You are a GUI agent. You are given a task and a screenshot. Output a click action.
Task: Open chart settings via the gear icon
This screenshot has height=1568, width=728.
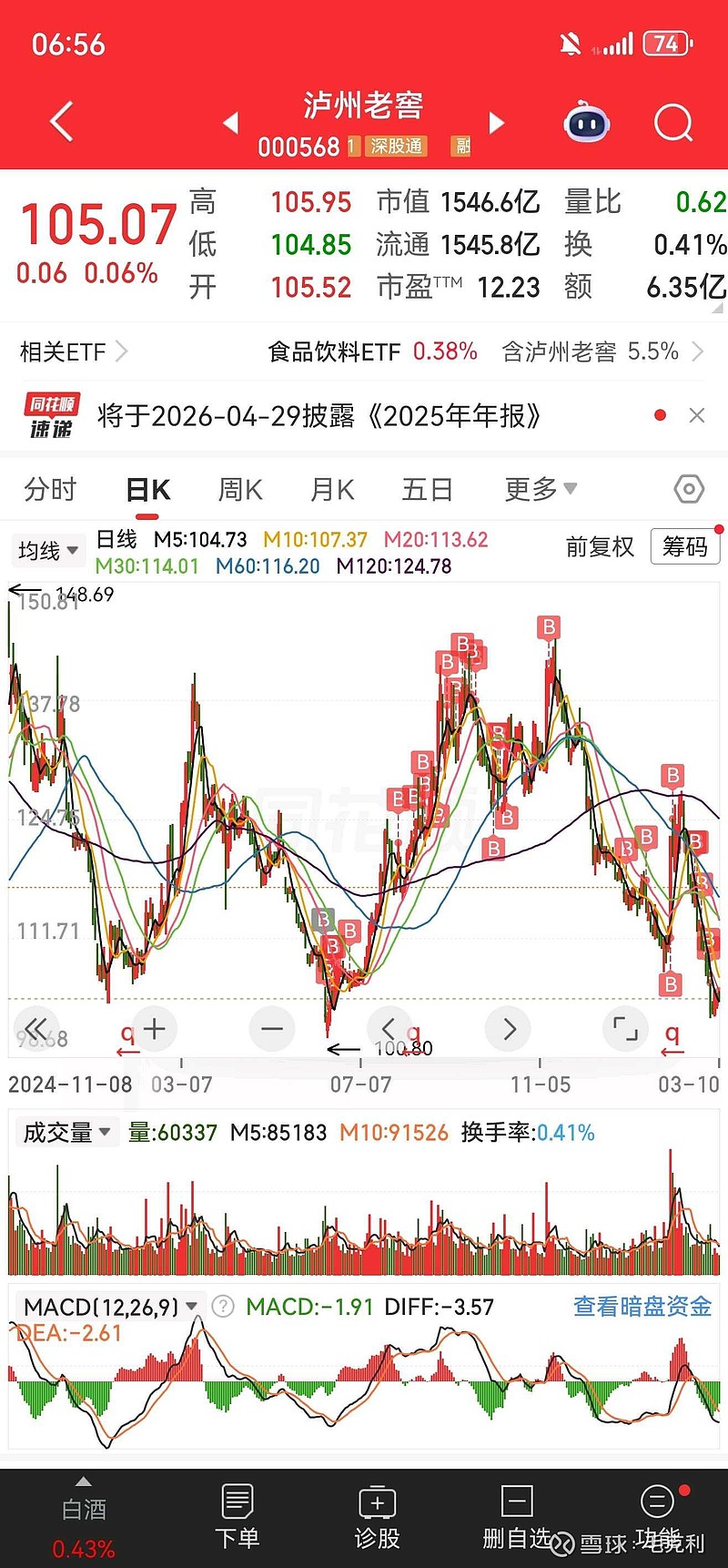pos(689,489)
